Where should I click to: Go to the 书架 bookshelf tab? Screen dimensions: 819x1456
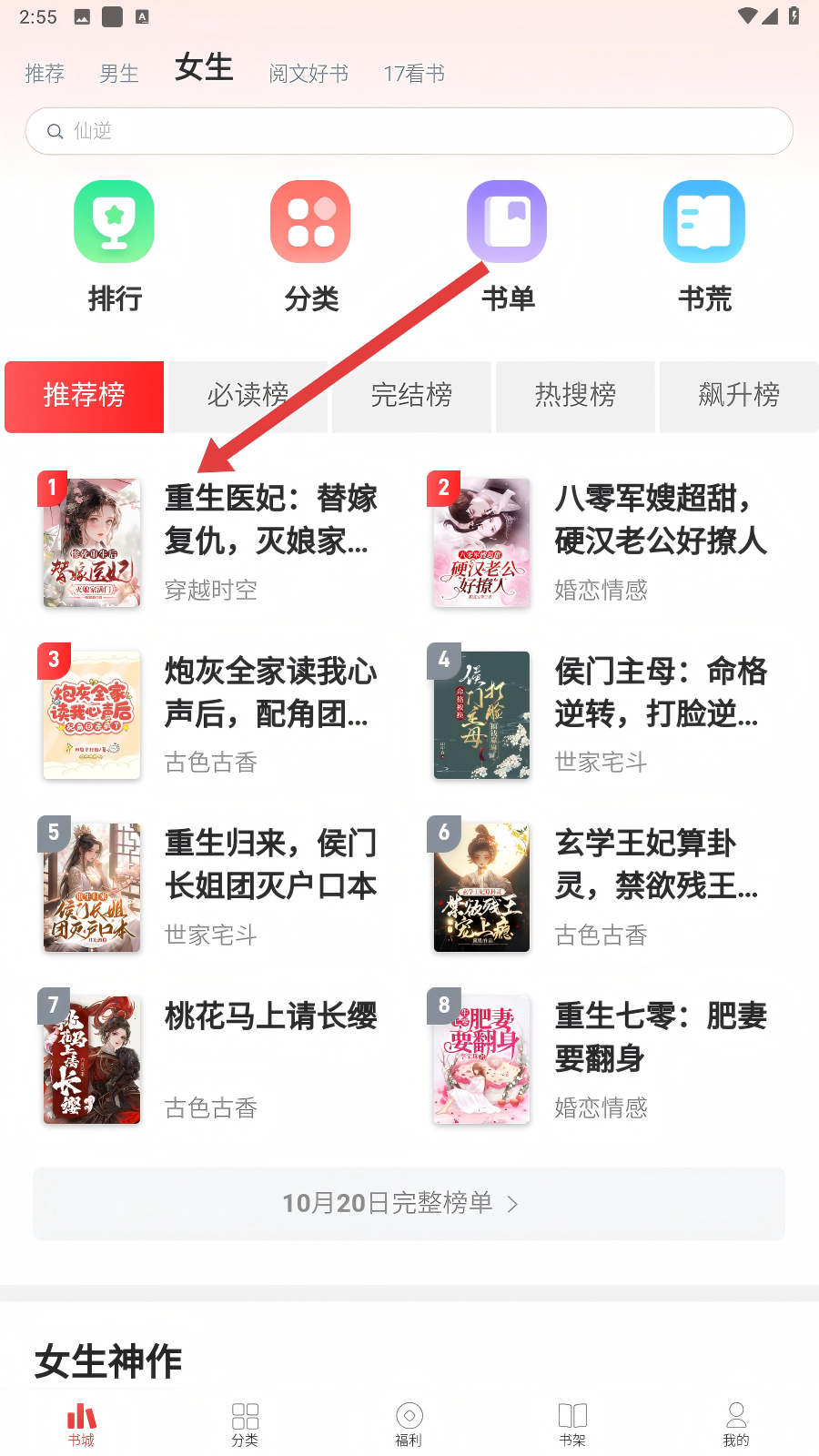click(x=572, y=1424)
